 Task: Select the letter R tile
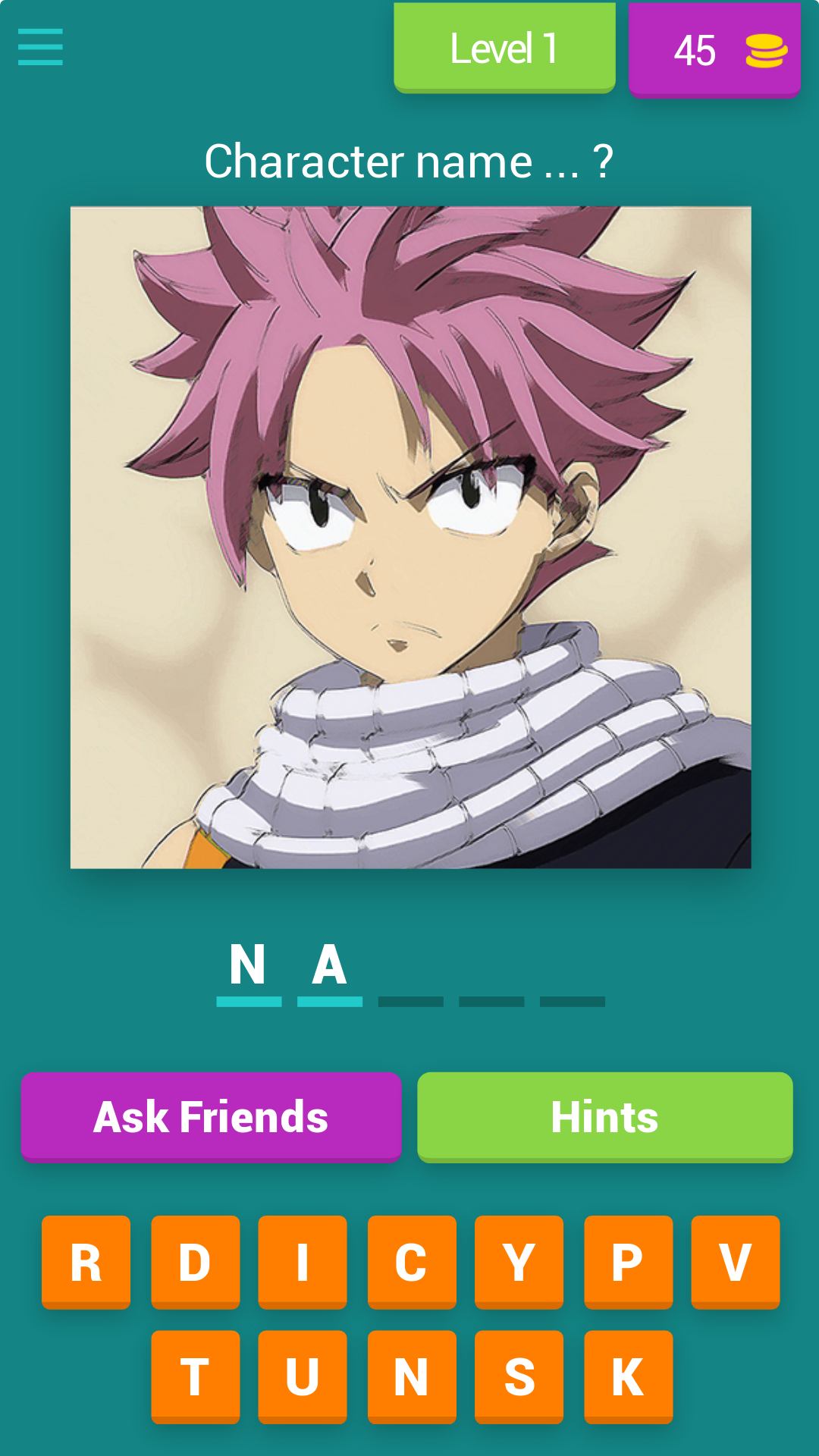86,1262
